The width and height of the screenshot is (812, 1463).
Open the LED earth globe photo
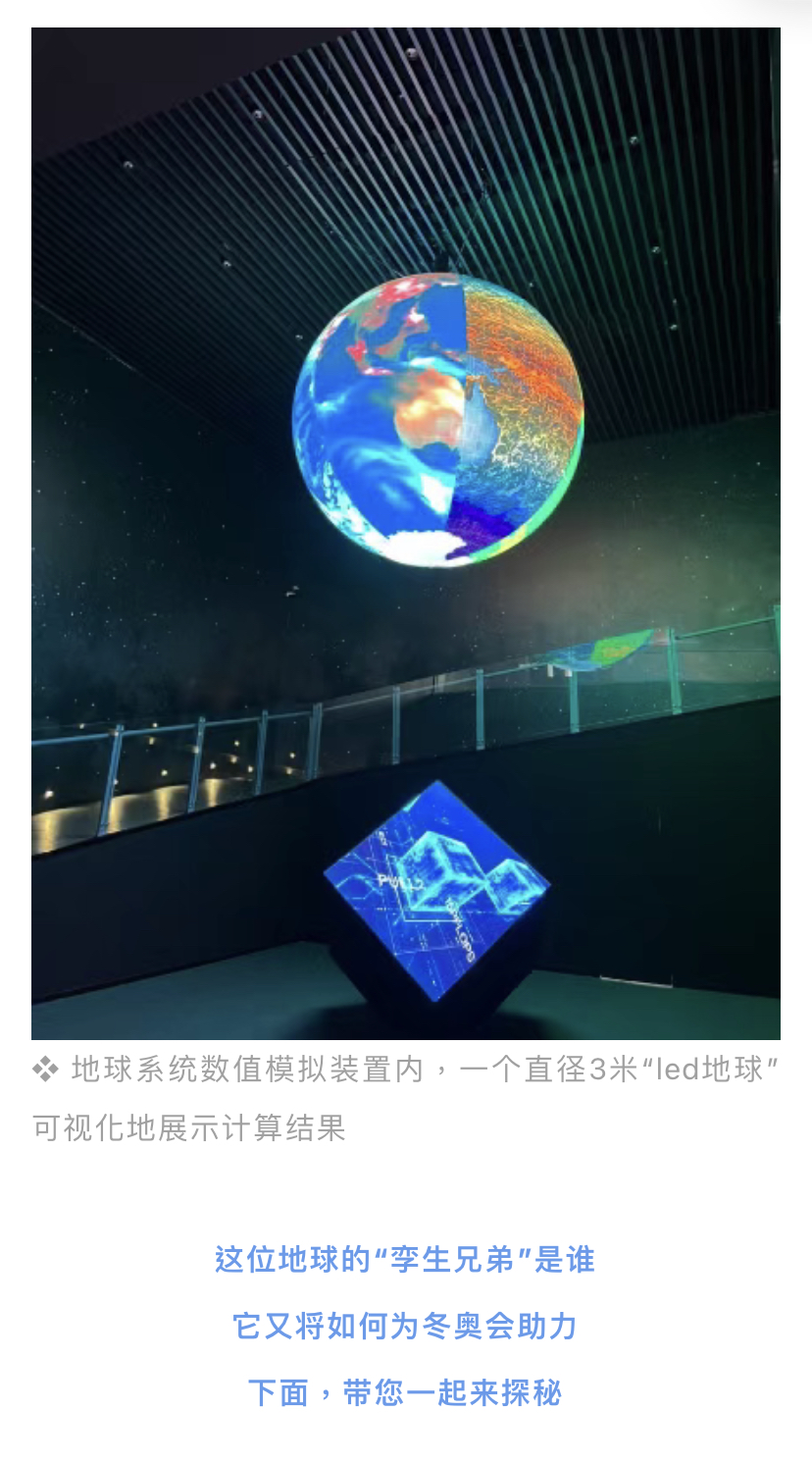coord(406,533)
